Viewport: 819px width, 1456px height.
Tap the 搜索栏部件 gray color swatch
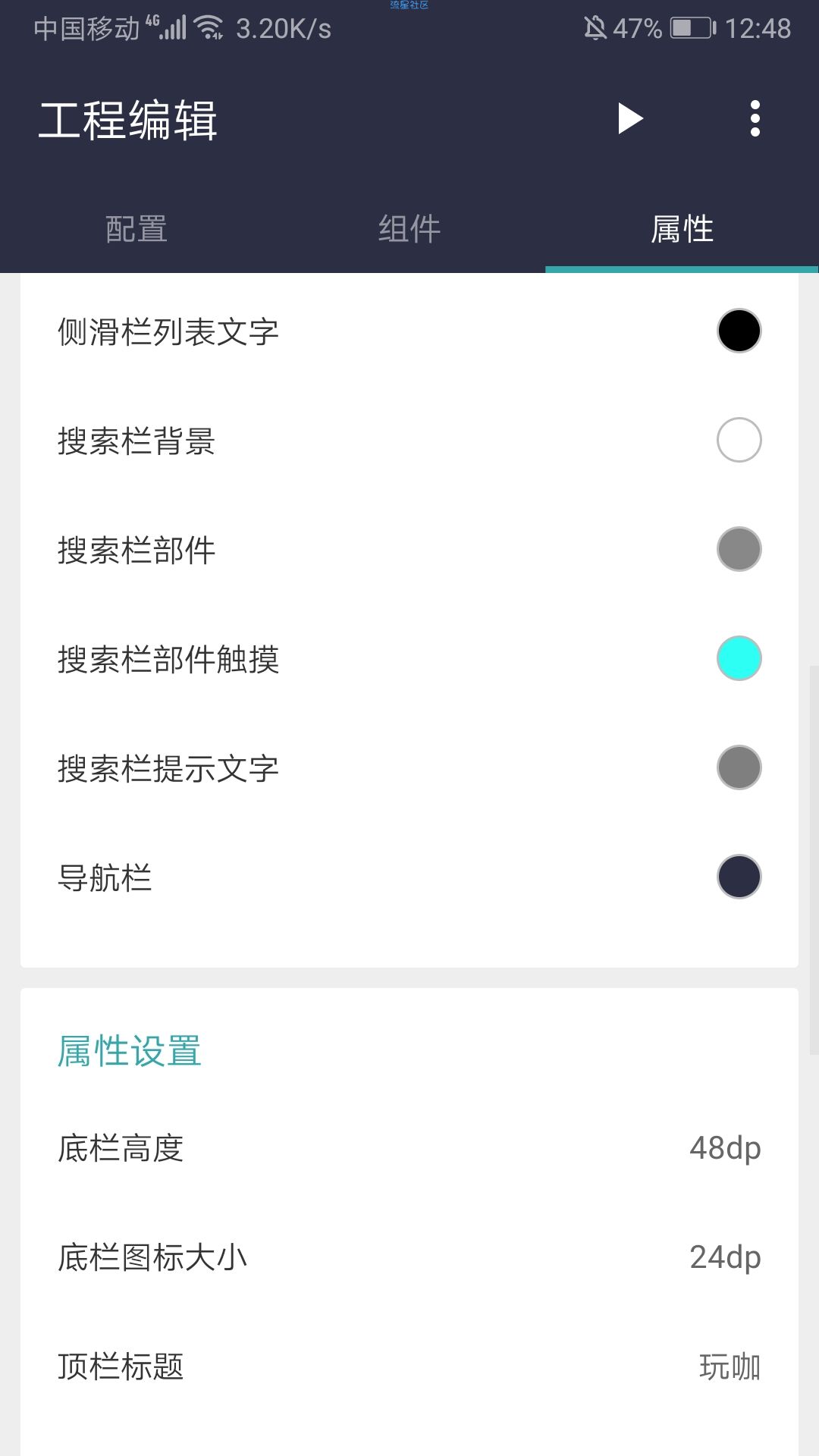pyautogui.click(x=739, y=549)
